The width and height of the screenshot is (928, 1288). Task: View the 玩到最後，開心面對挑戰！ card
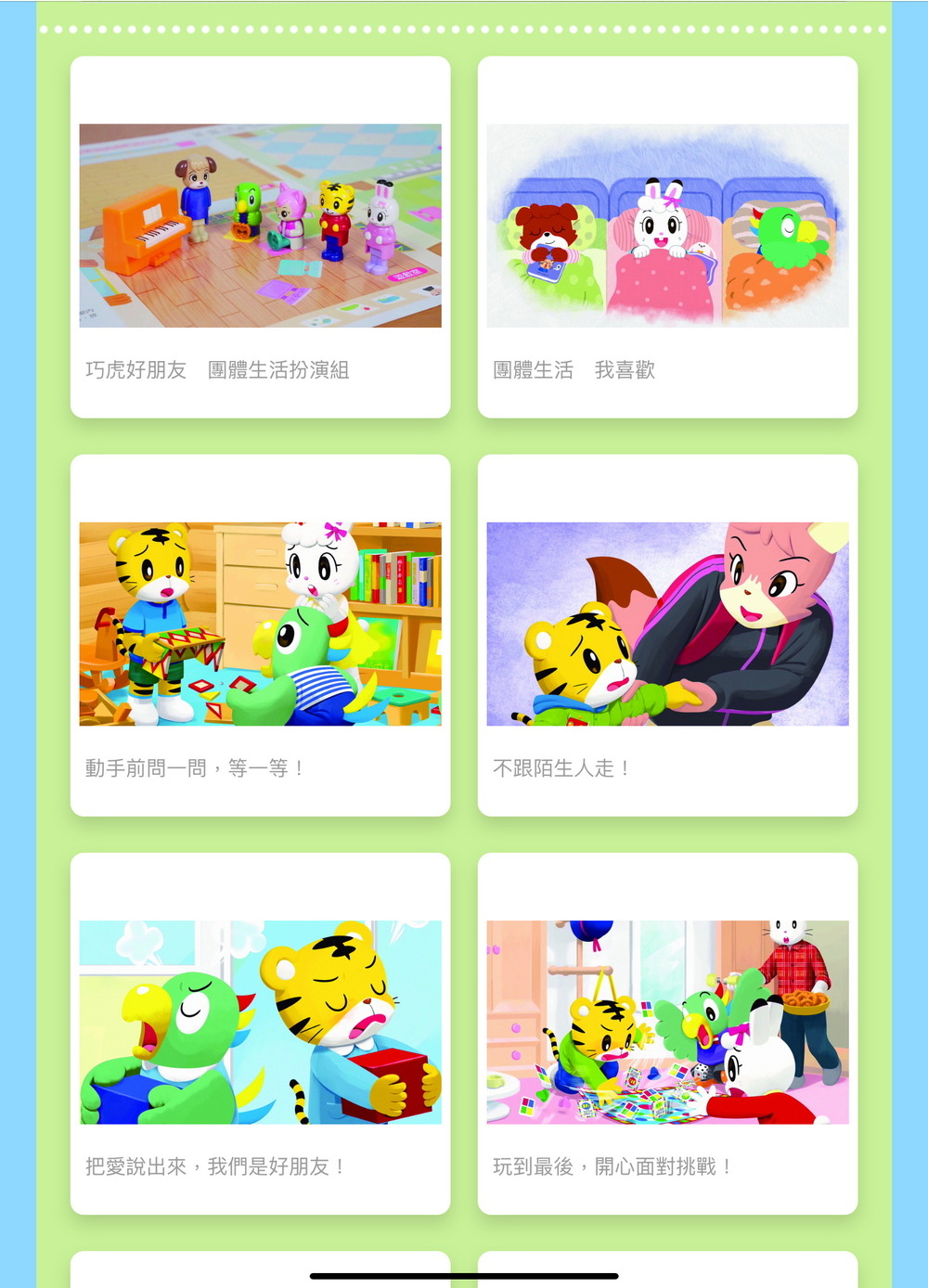click(667, 1034)
